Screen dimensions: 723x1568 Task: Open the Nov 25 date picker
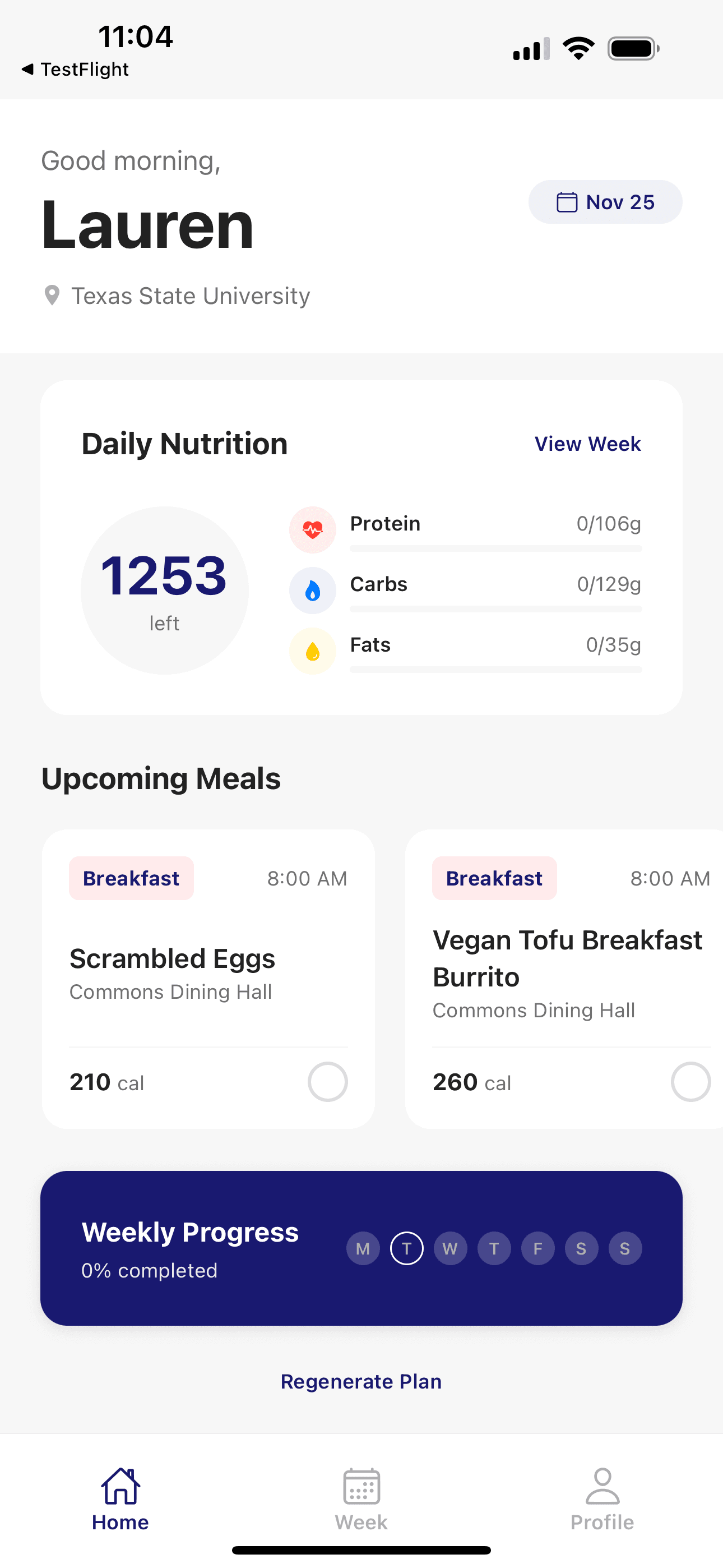pyautogui.click(x=605, y=202)
